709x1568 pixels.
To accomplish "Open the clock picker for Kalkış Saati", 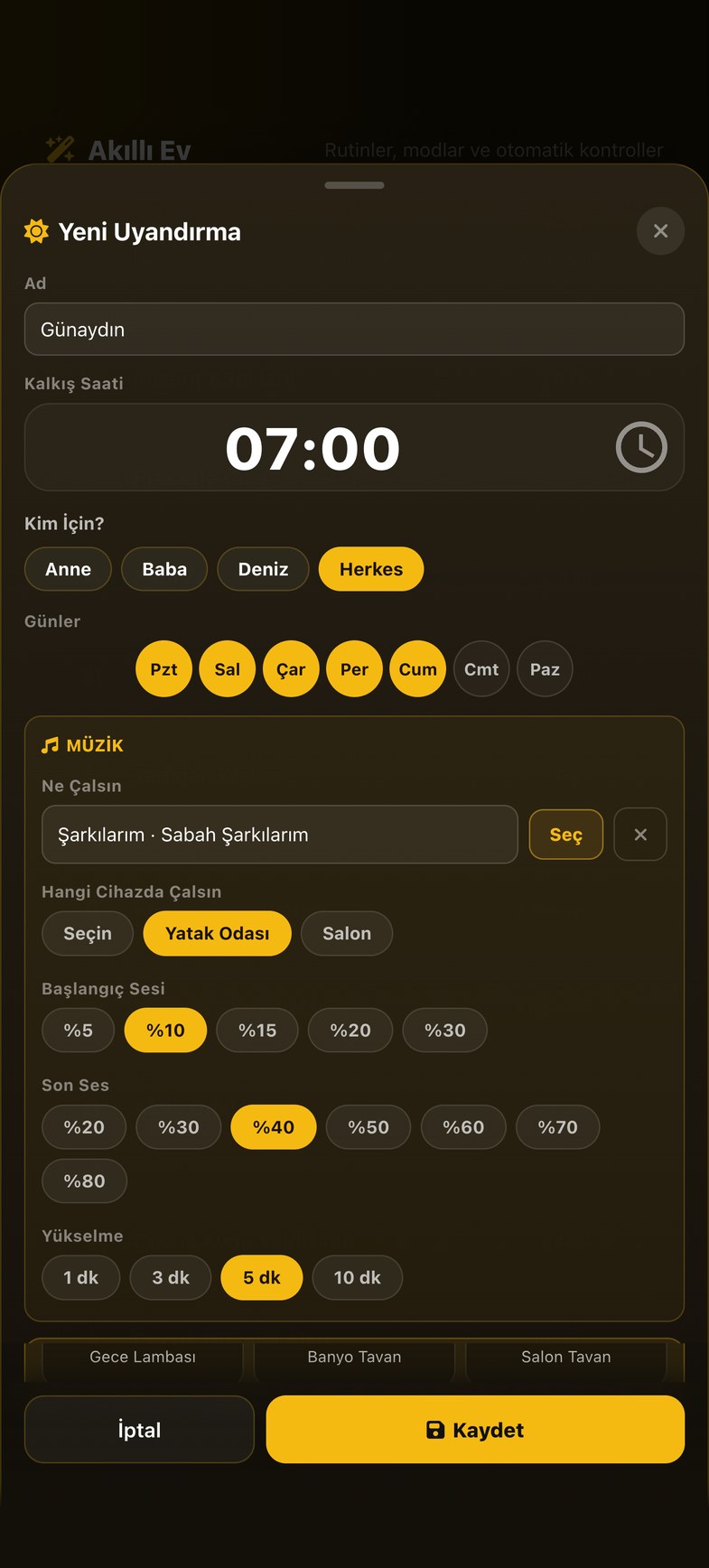I will pyautogui.click(x=641, y=447).
